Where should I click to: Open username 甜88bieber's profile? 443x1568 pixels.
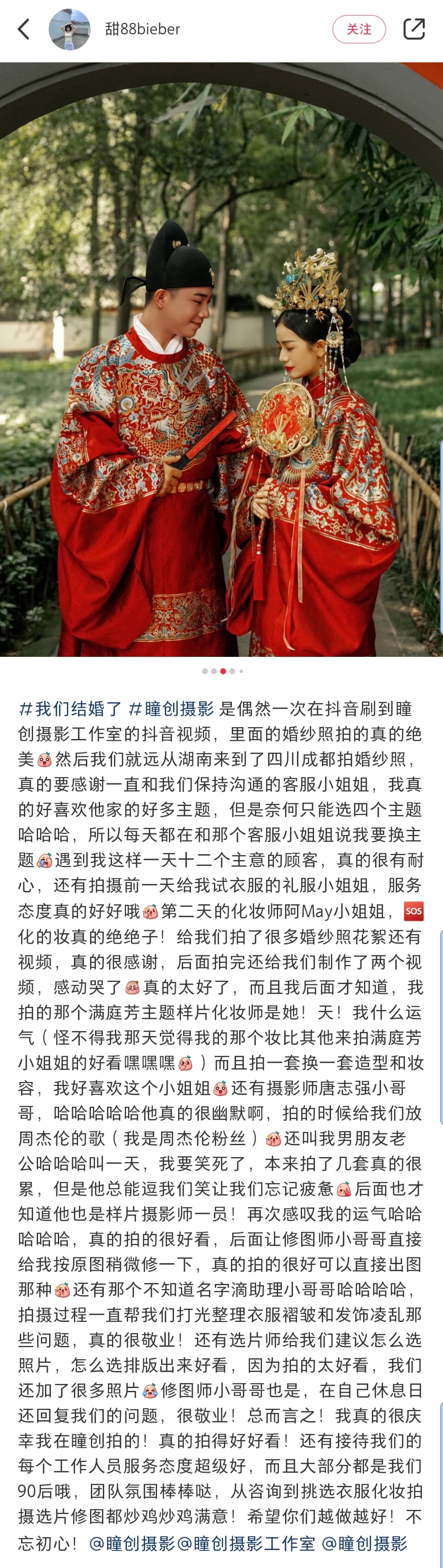pyautogui.click(x=143, y=29)
